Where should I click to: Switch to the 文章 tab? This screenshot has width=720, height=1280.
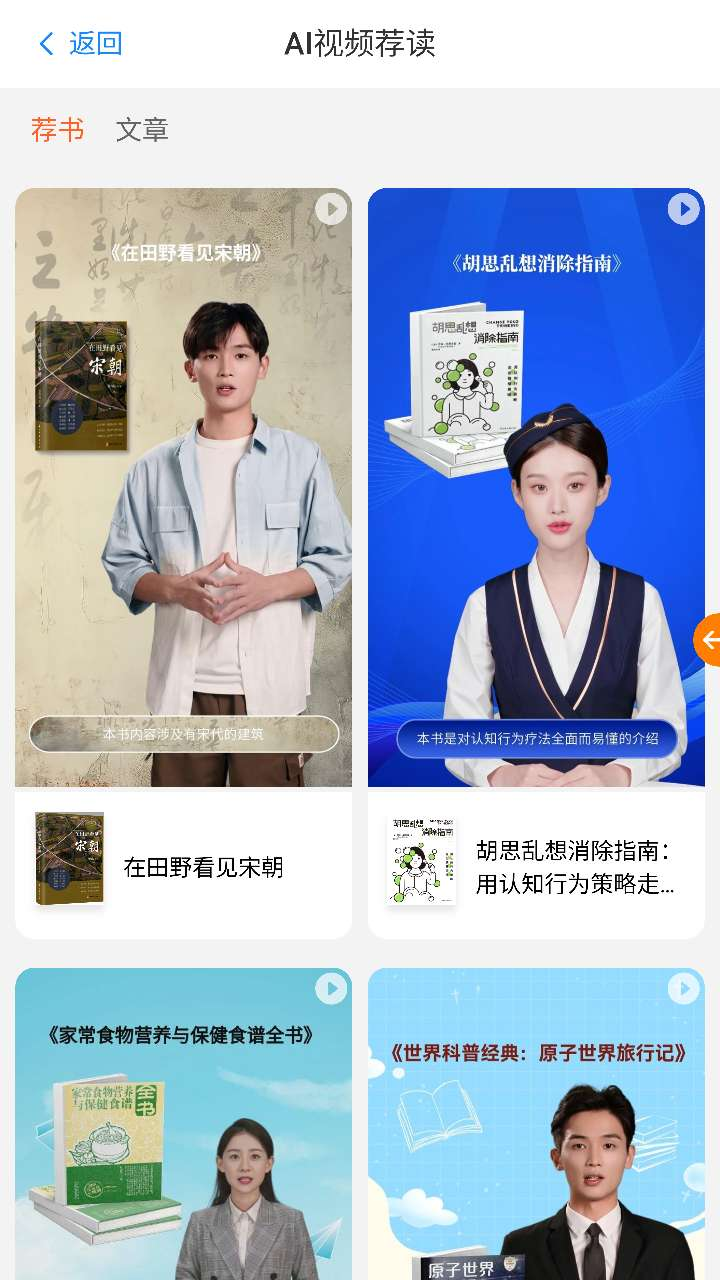click(142, 130)
